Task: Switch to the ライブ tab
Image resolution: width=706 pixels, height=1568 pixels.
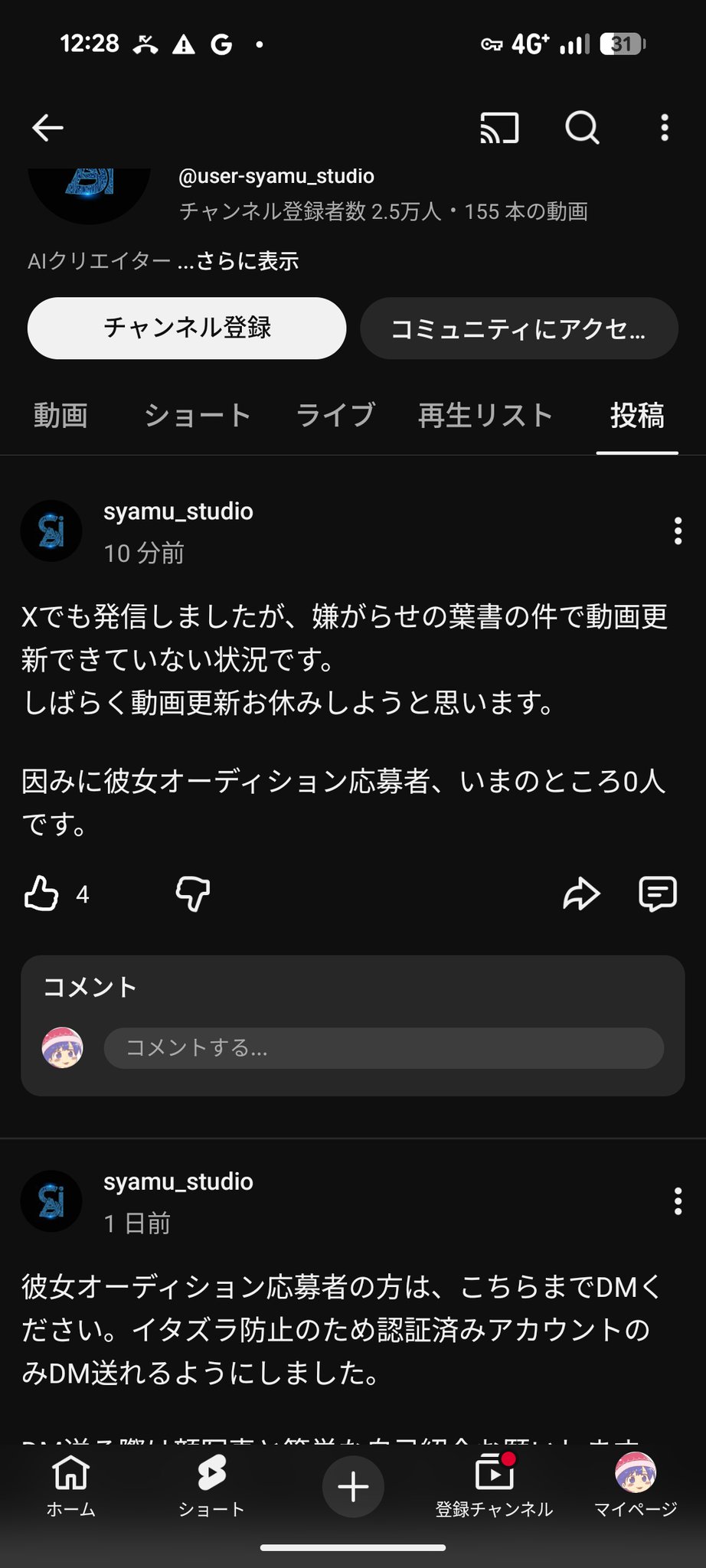Action: 335,416
